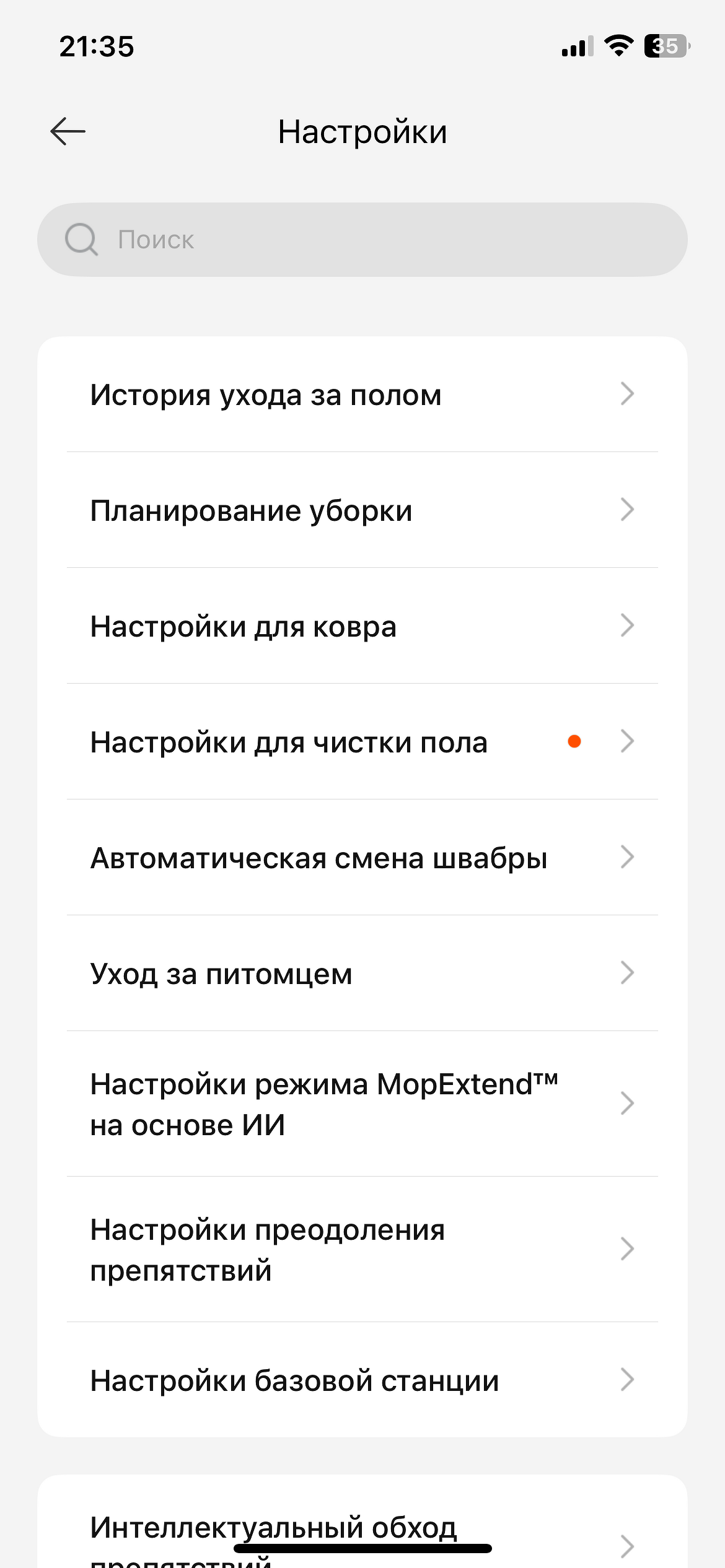Open Планирование уборки settings
This screenshot has height=1568, width=725.
tap(362, 510)
